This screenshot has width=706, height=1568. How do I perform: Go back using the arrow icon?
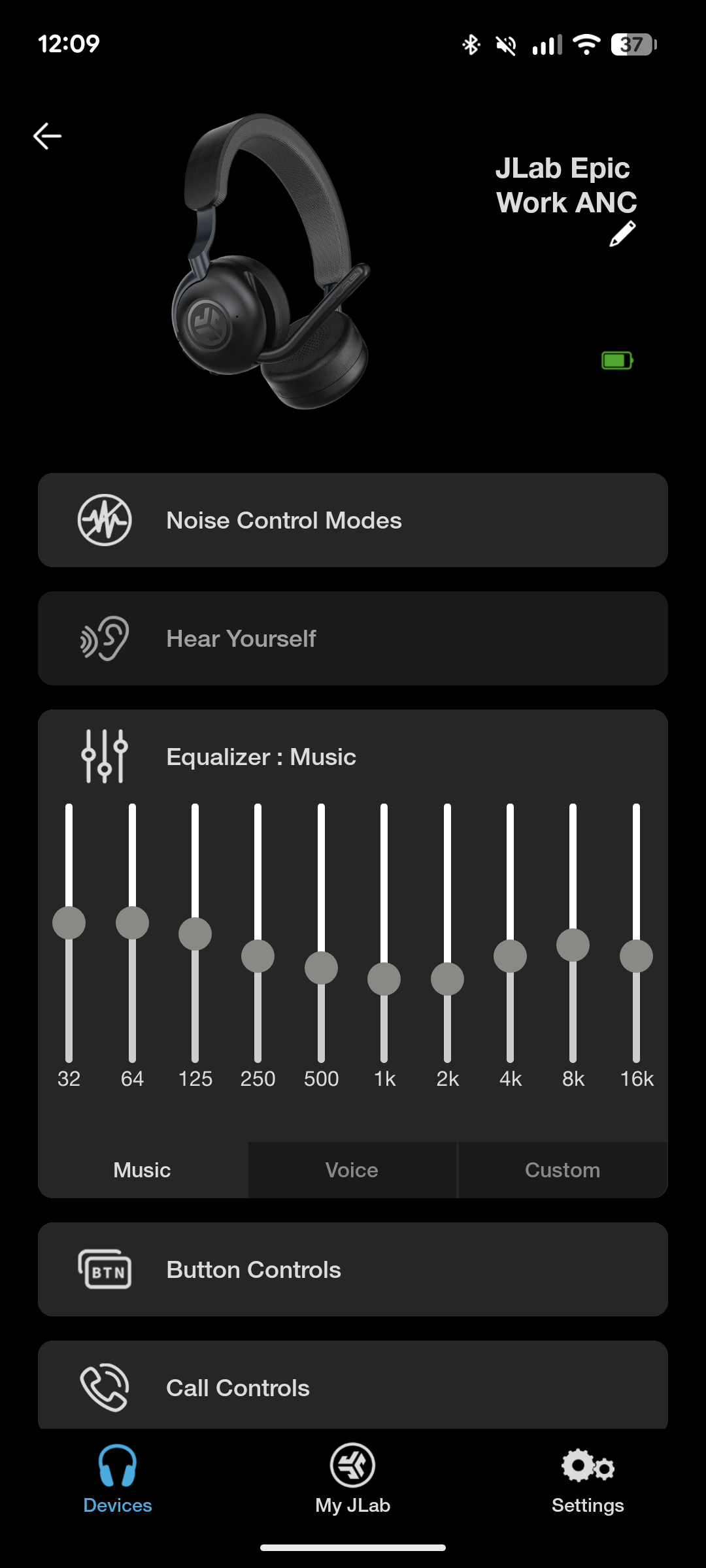pos(47,136)
